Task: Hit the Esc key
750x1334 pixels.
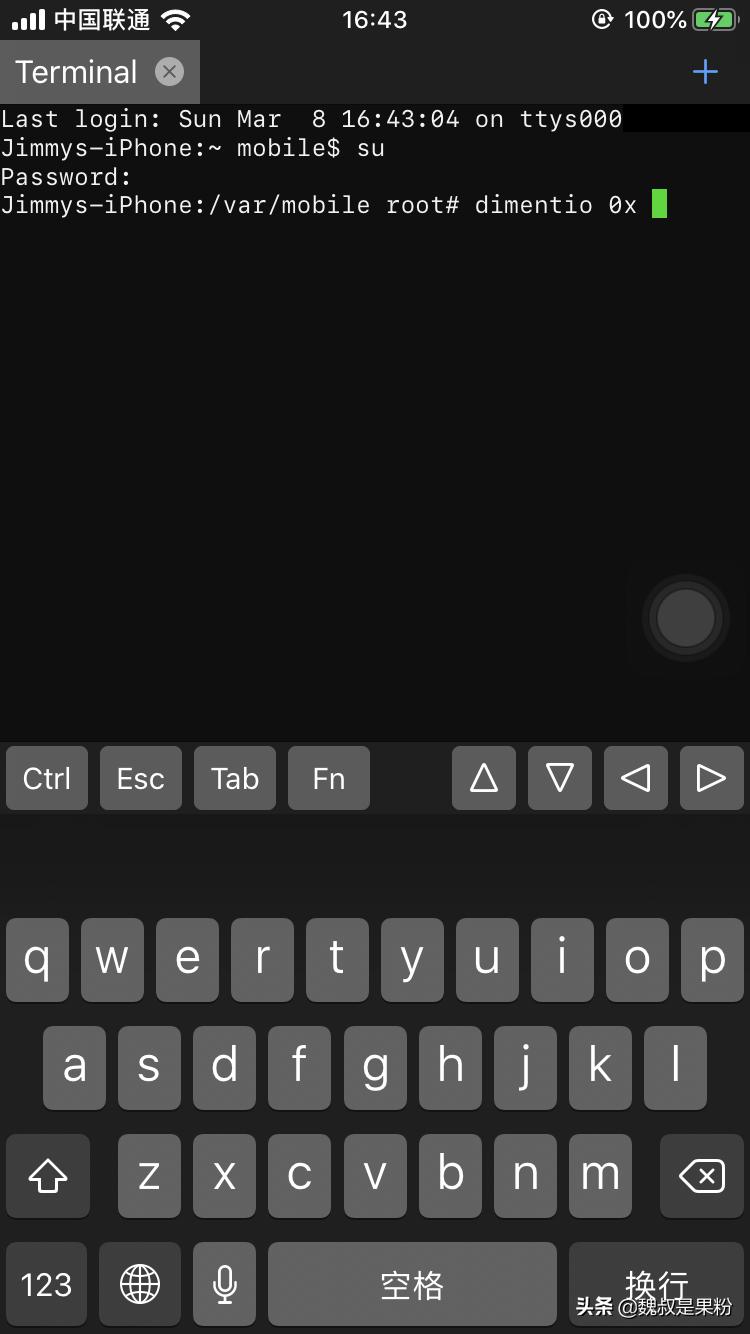Action: 140,778
